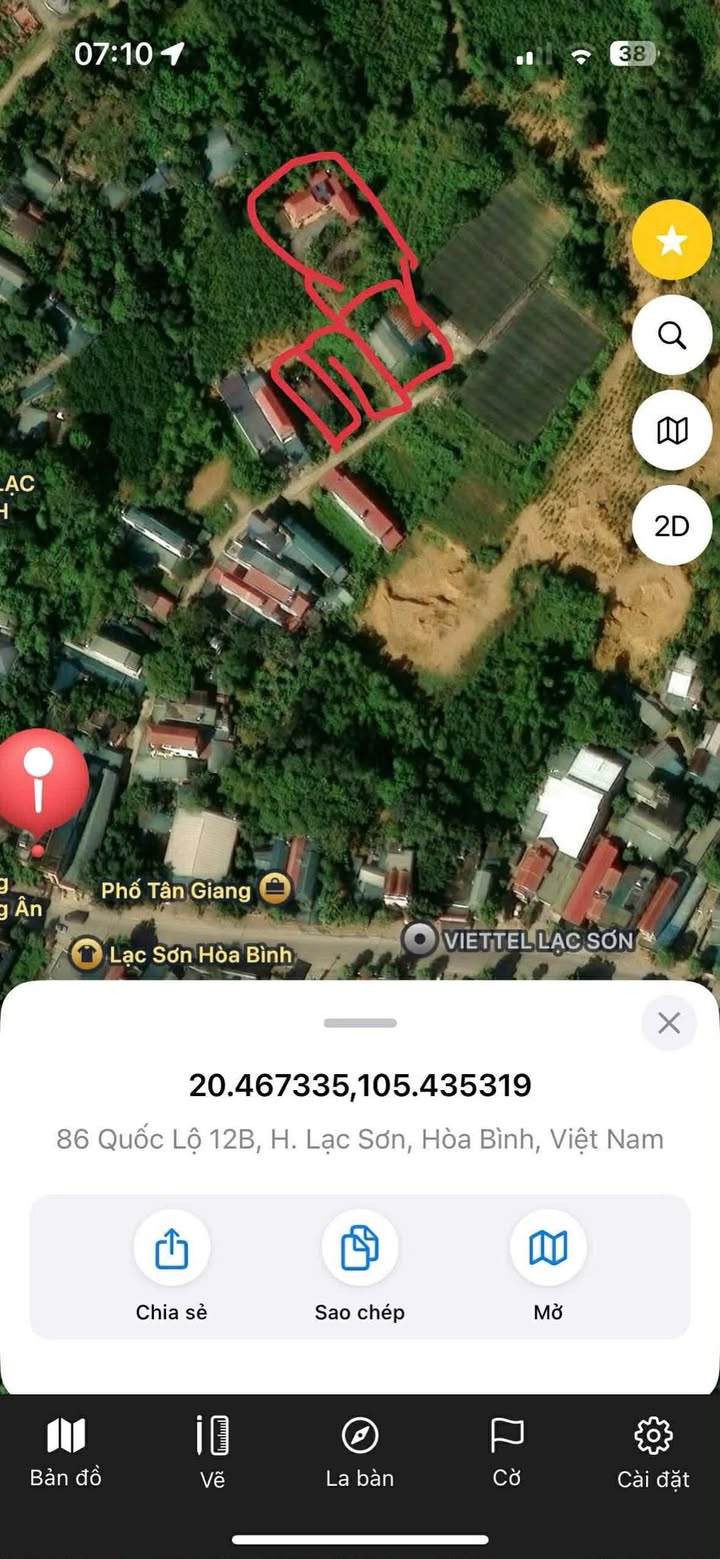Image resolution: width=720 pixels, height=1559 pixels.
Task: Open the Cài đặt settings tab
Action: (x=653, y=1452)
